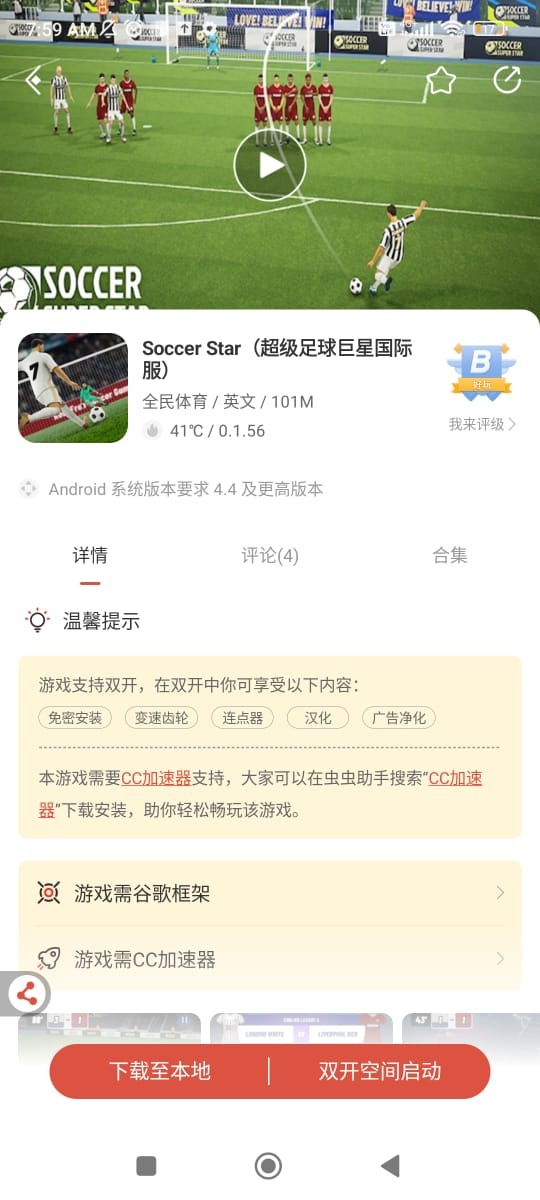Tap the 变速齿轮 chip
540x1200 pixels.
161,718
